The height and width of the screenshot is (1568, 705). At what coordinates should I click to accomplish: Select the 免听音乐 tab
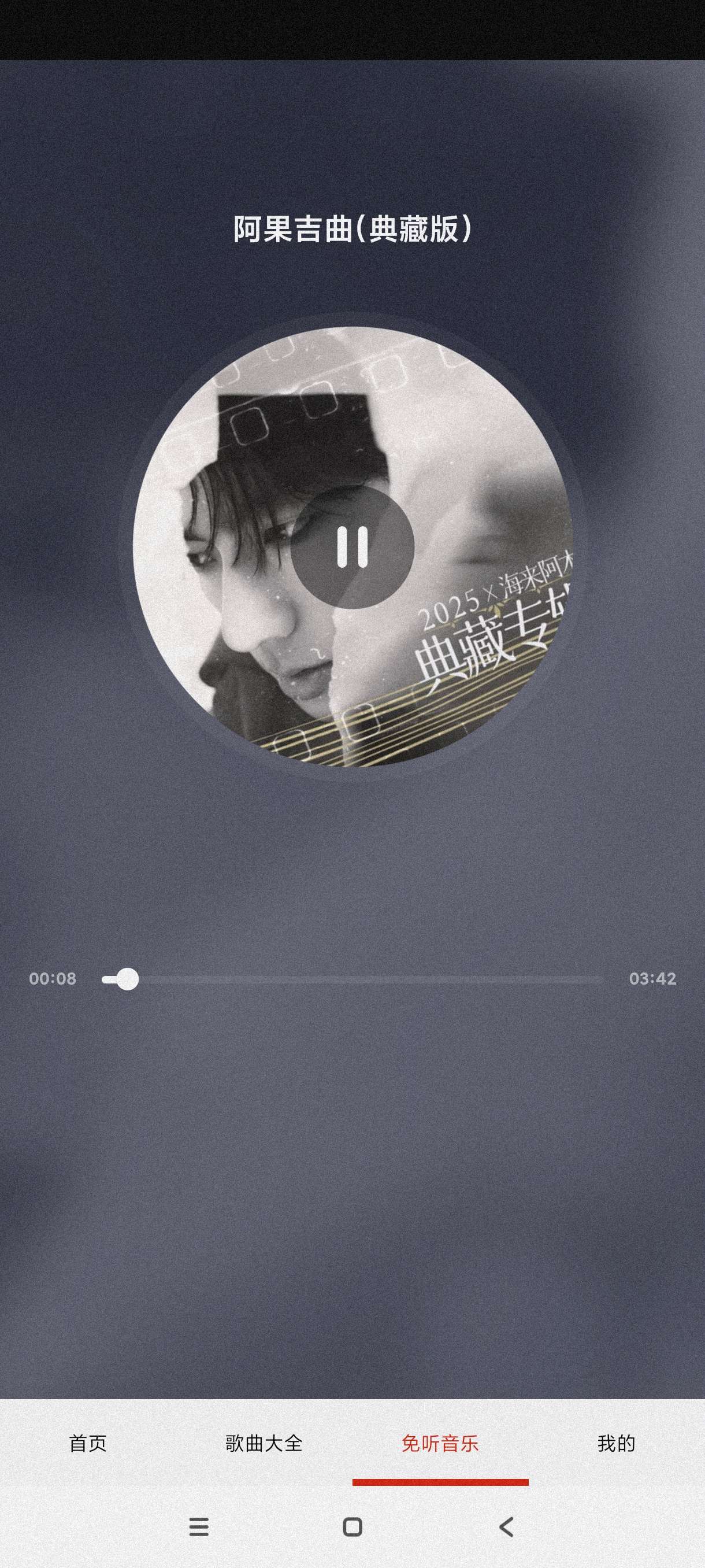(440, 1443)
